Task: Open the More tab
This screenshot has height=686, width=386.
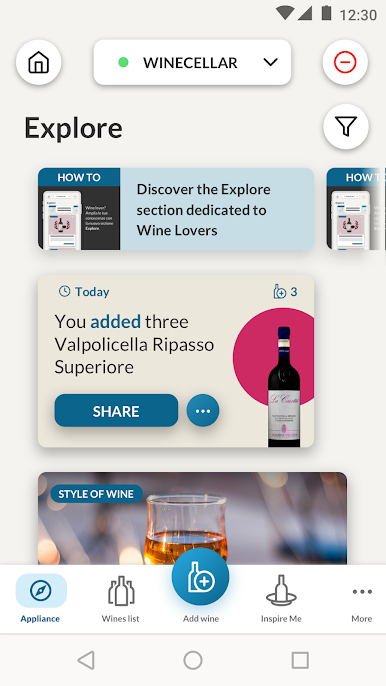Action: click(x=362, y=599)
